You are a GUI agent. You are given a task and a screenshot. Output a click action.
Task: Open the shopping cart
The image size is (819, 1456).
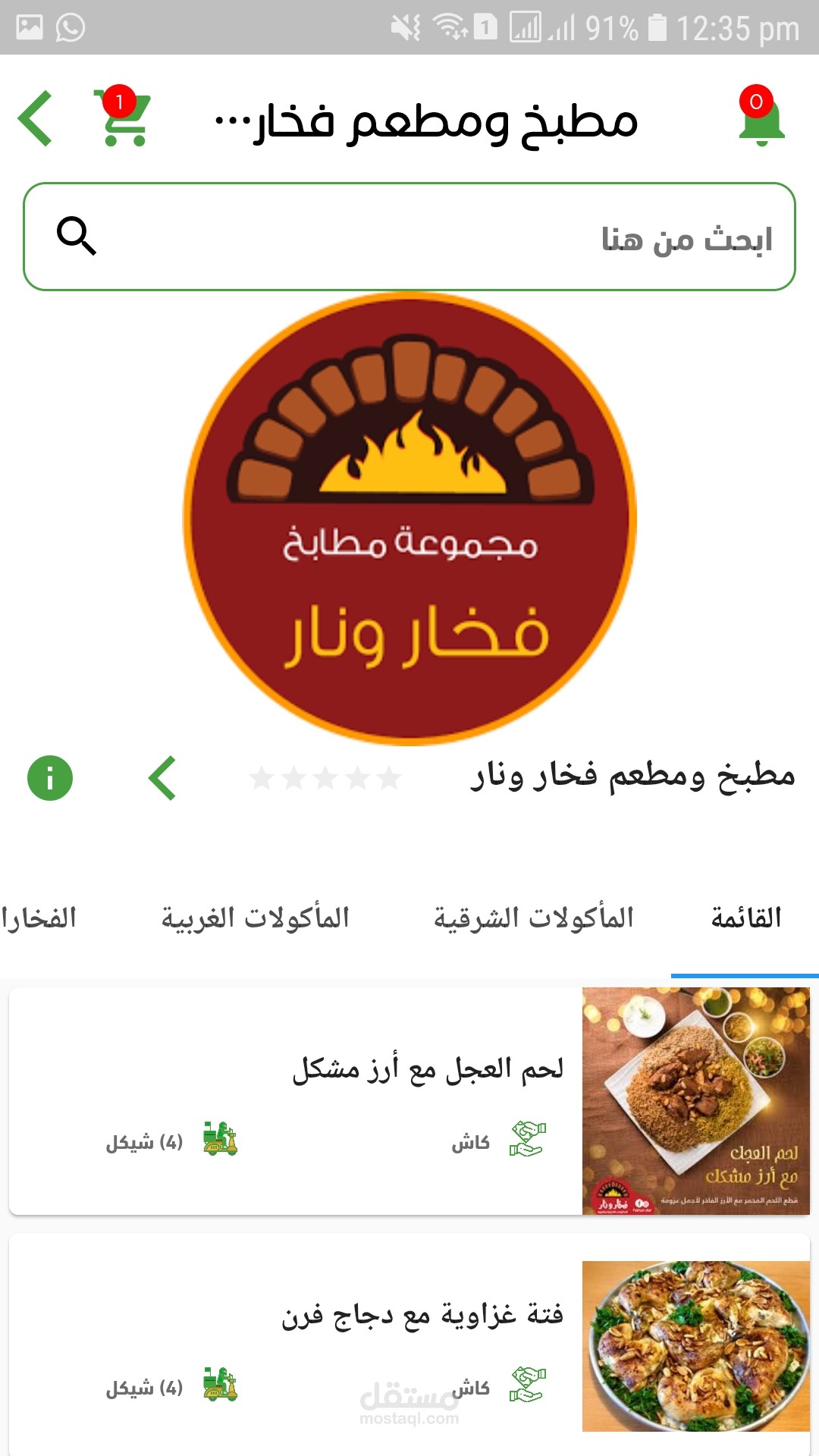point(123,117)
